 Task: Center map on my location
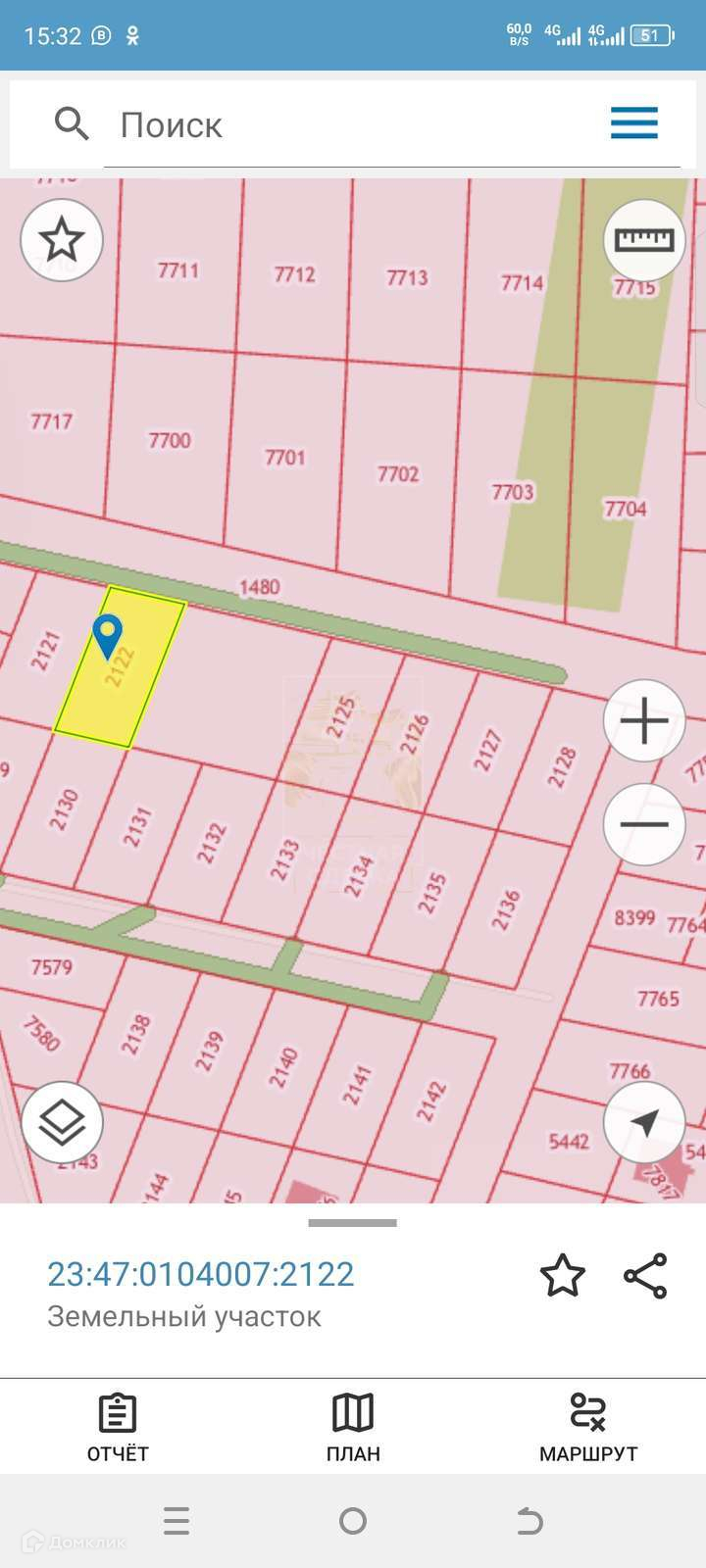click(644, 1122)
